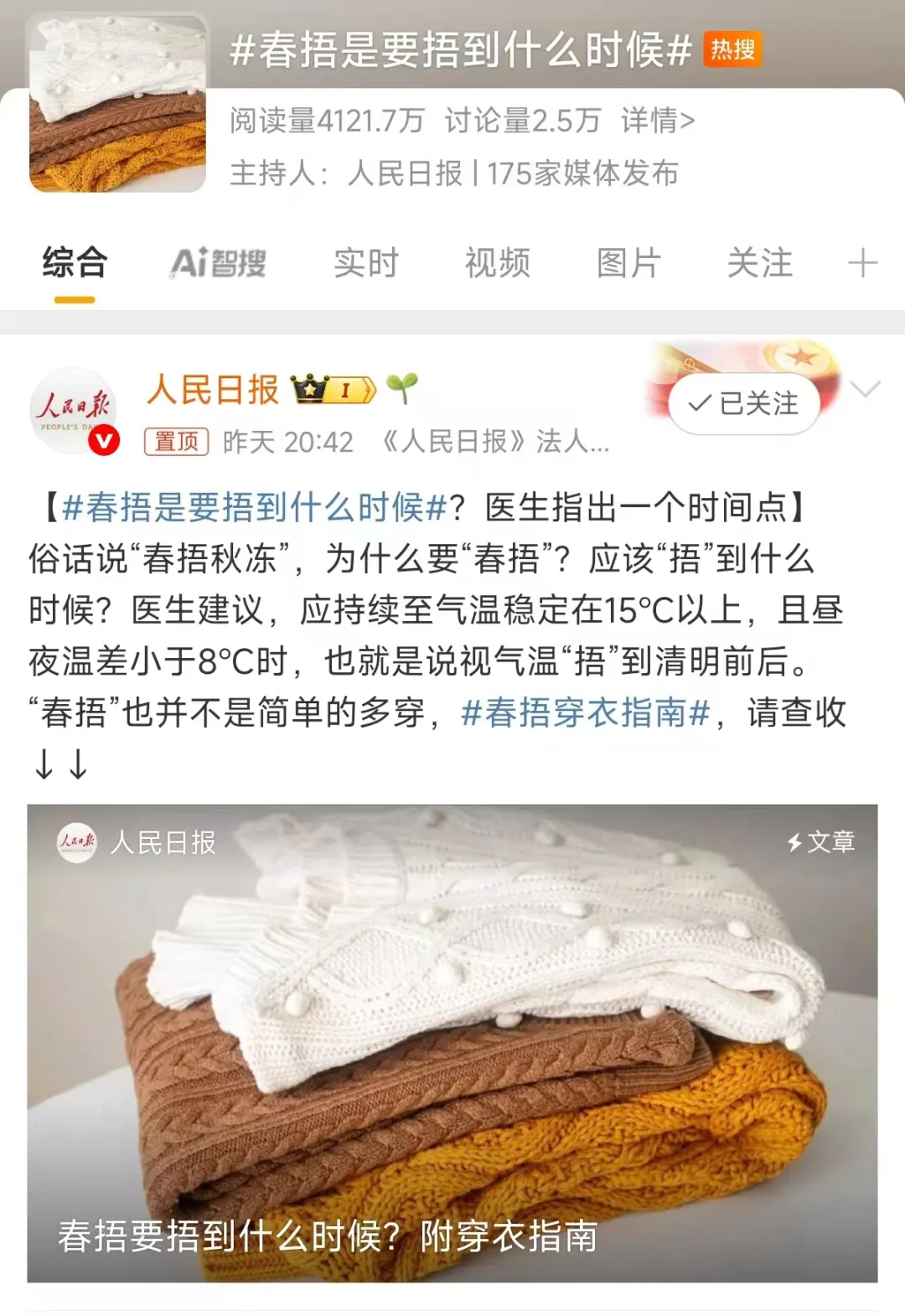Image resolution: width=905 pixels, height=1316 pixels.
Task: Open the 详情 topic details link
Action: (658, 121)
